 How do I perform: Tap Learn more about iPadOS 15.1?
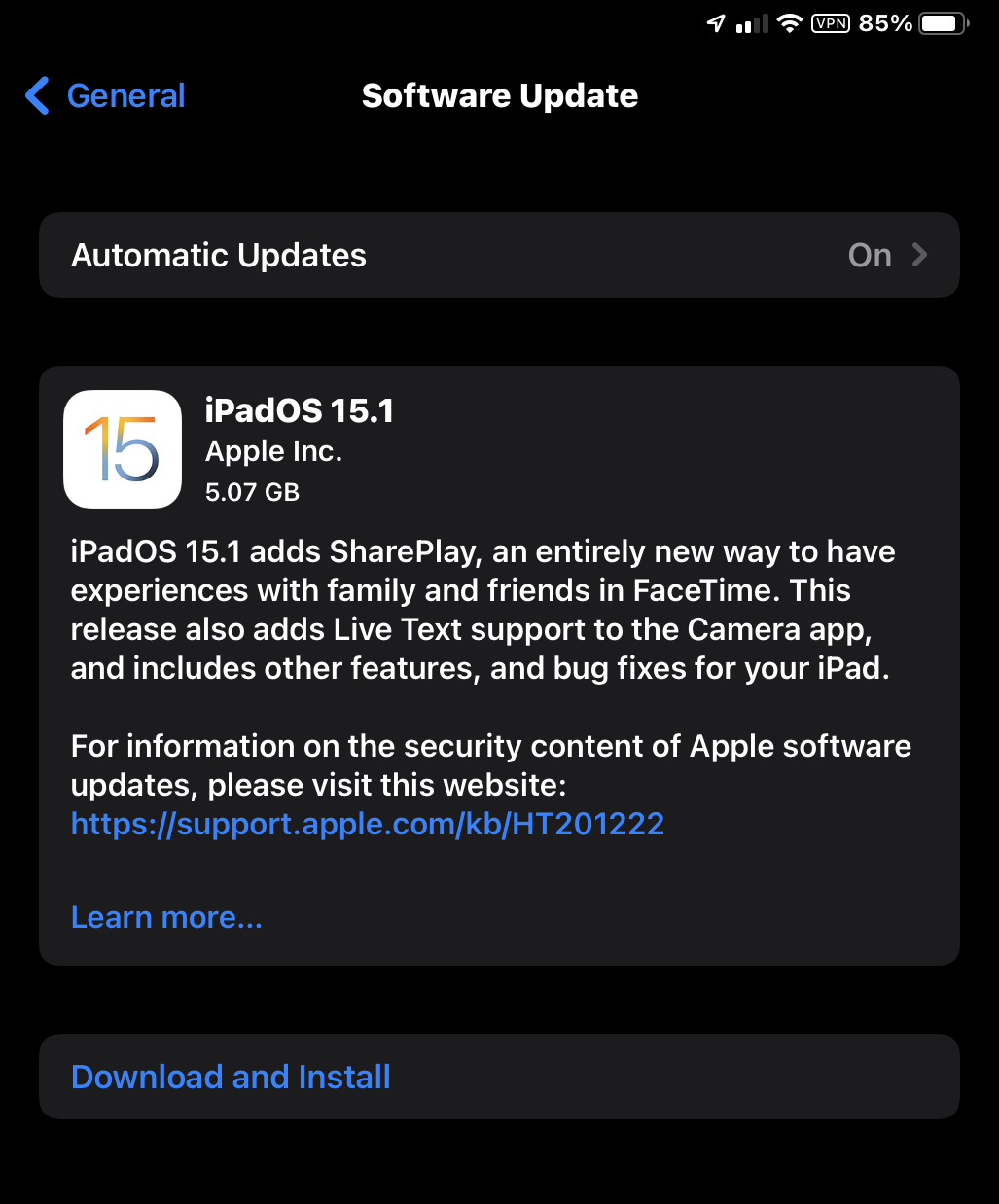tap(166, 917)
